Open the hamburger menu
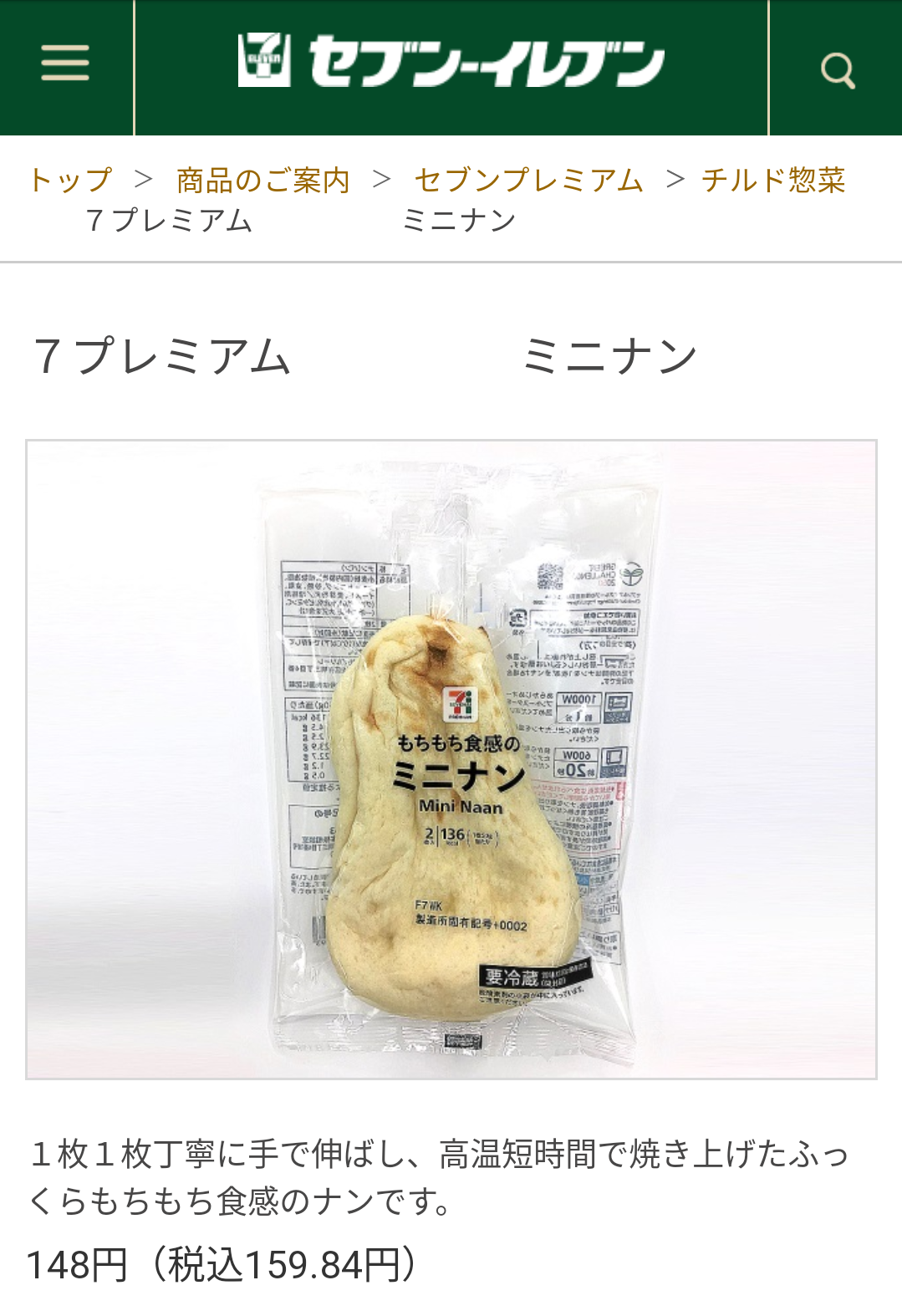This screenshot has height=1316, width=902. point(65,64)
